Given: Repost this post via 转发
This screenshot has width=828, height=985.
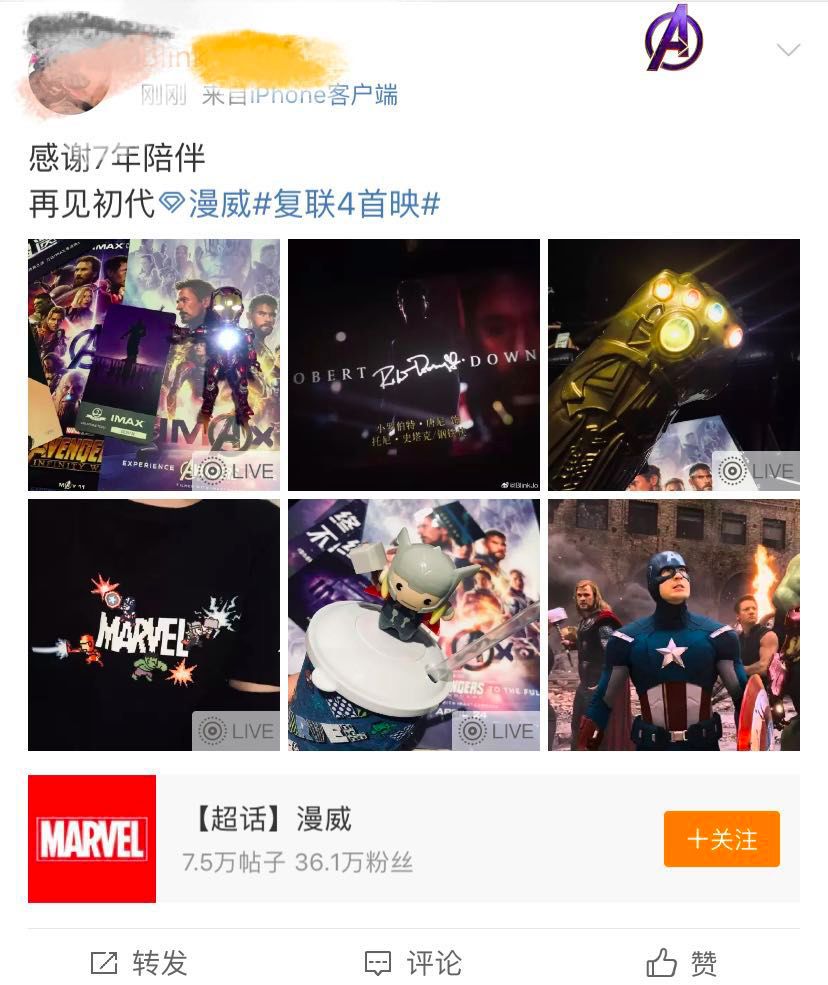Looking at the screenshot, I should 140,963.
